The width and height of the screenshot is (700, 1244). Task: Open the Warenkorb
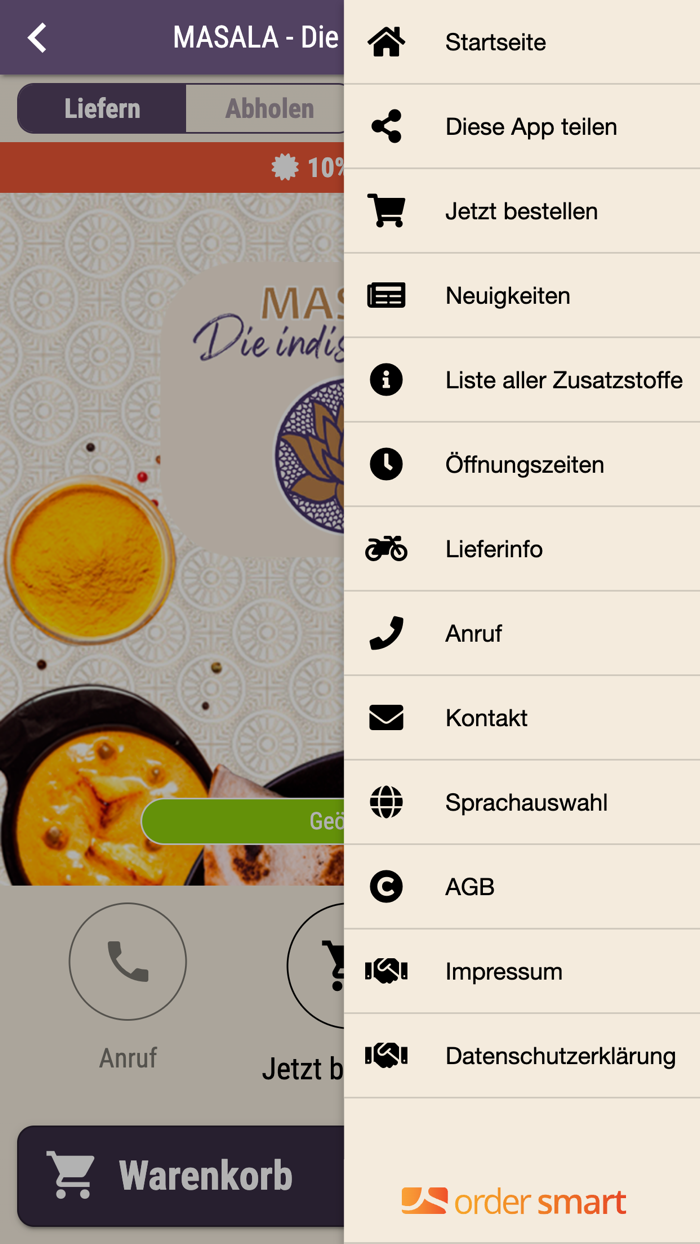[181, 1176]
